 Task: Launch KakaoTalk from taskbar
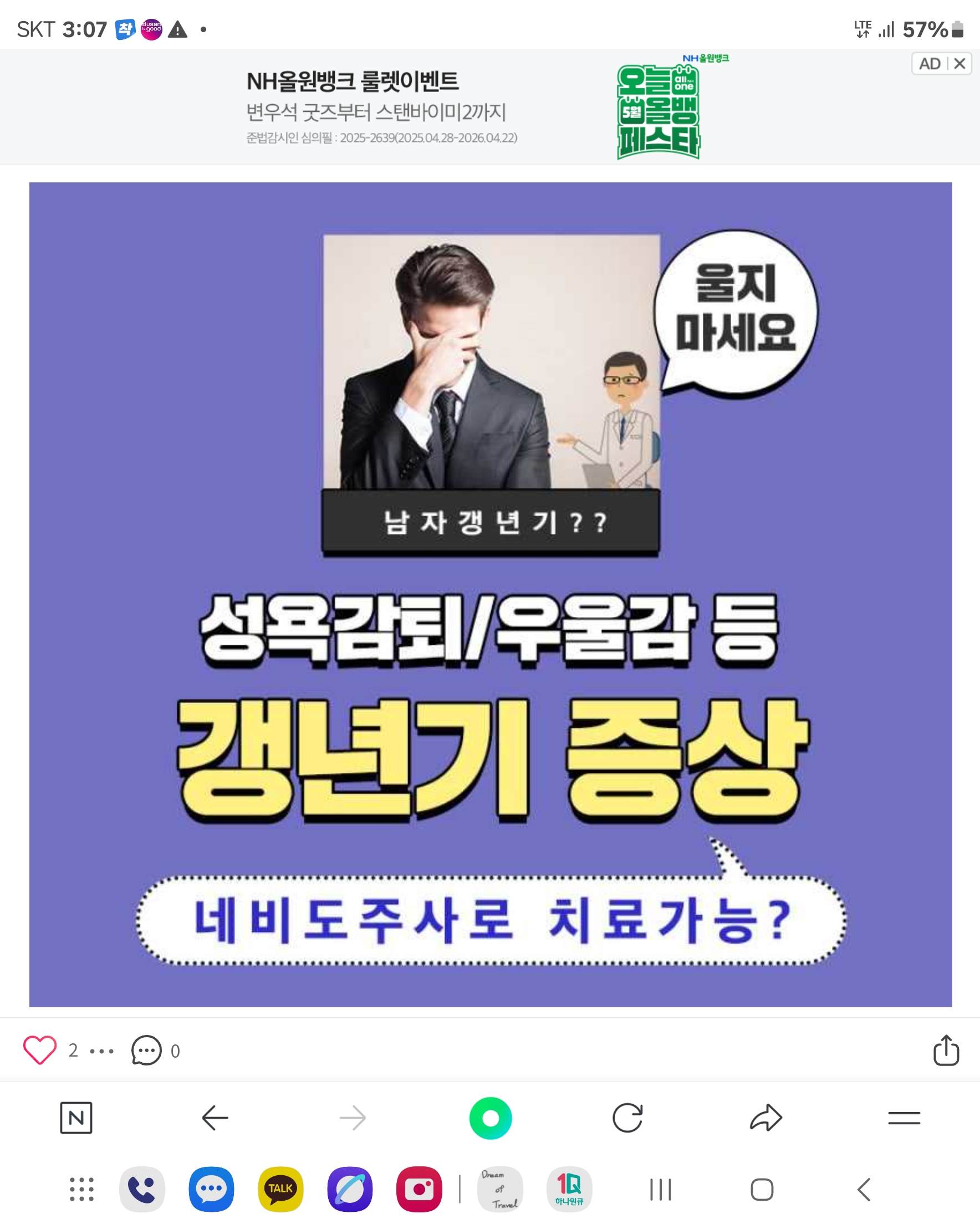[280, 1189]
